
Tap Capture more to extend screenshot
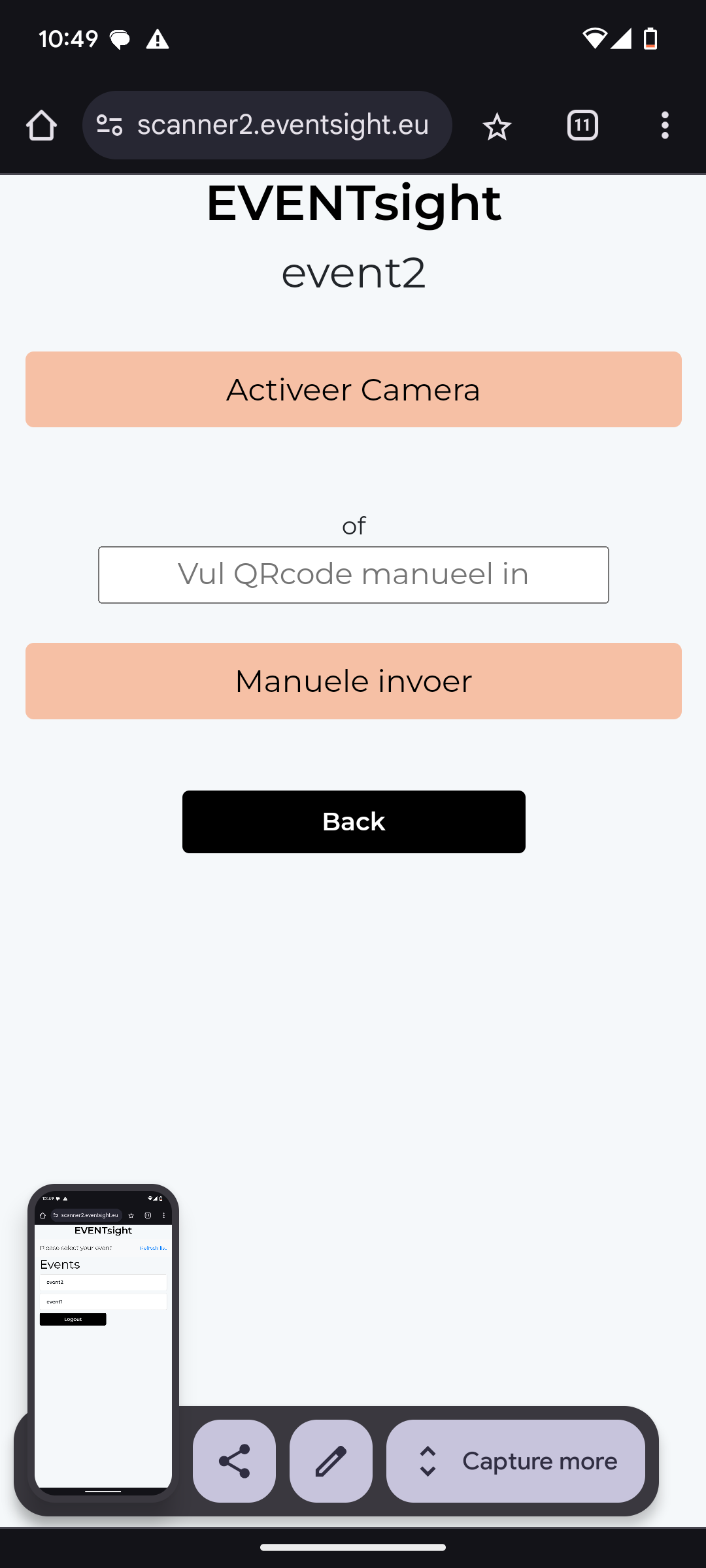515,1461
